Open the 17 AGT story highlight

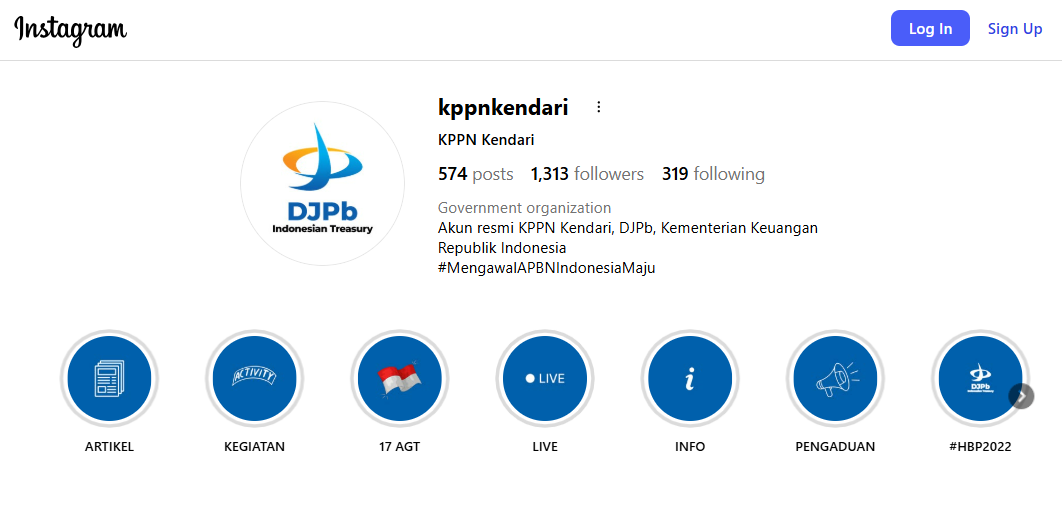tap(399, 379)
